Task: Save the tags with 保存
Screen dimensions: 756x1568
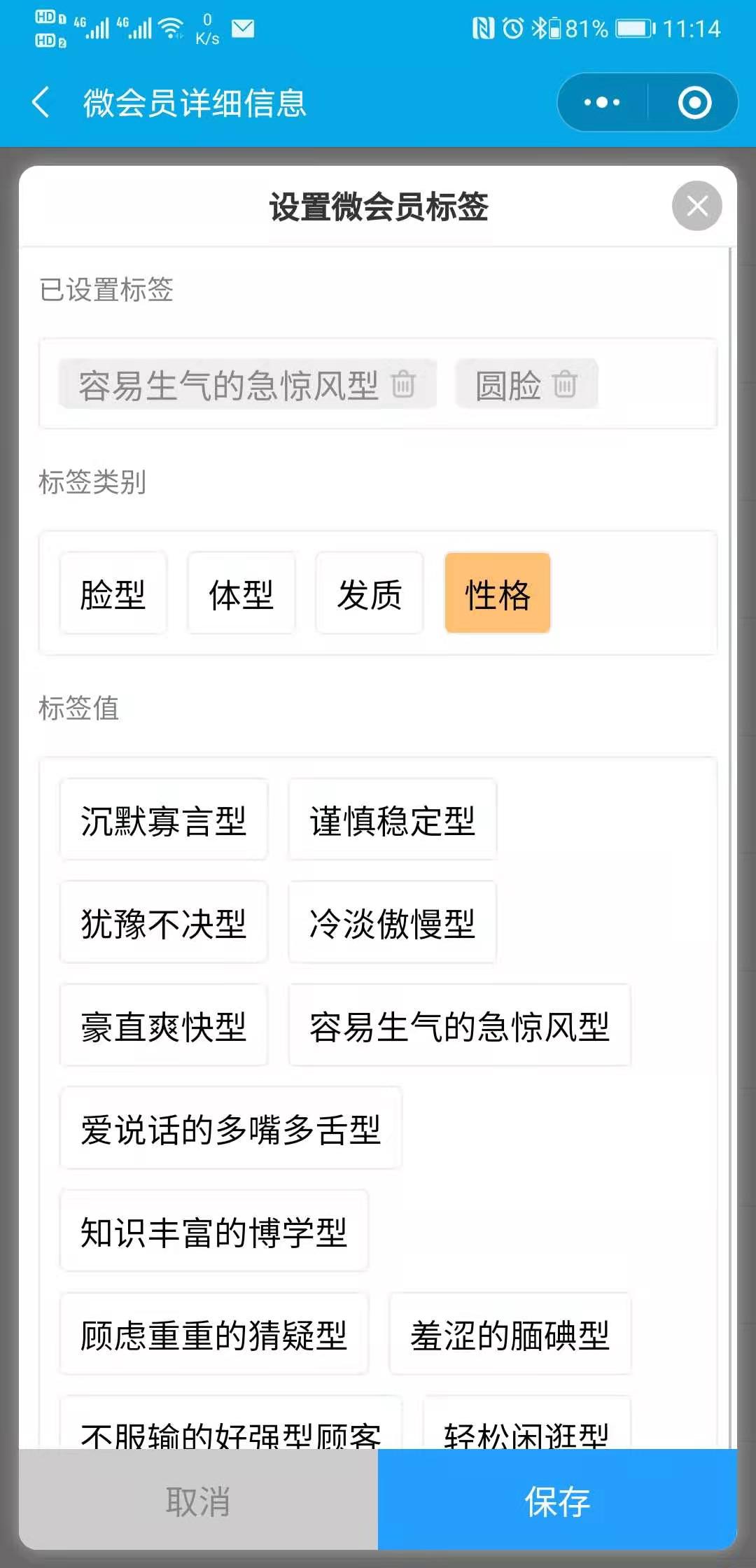Action: [557, 1500]
